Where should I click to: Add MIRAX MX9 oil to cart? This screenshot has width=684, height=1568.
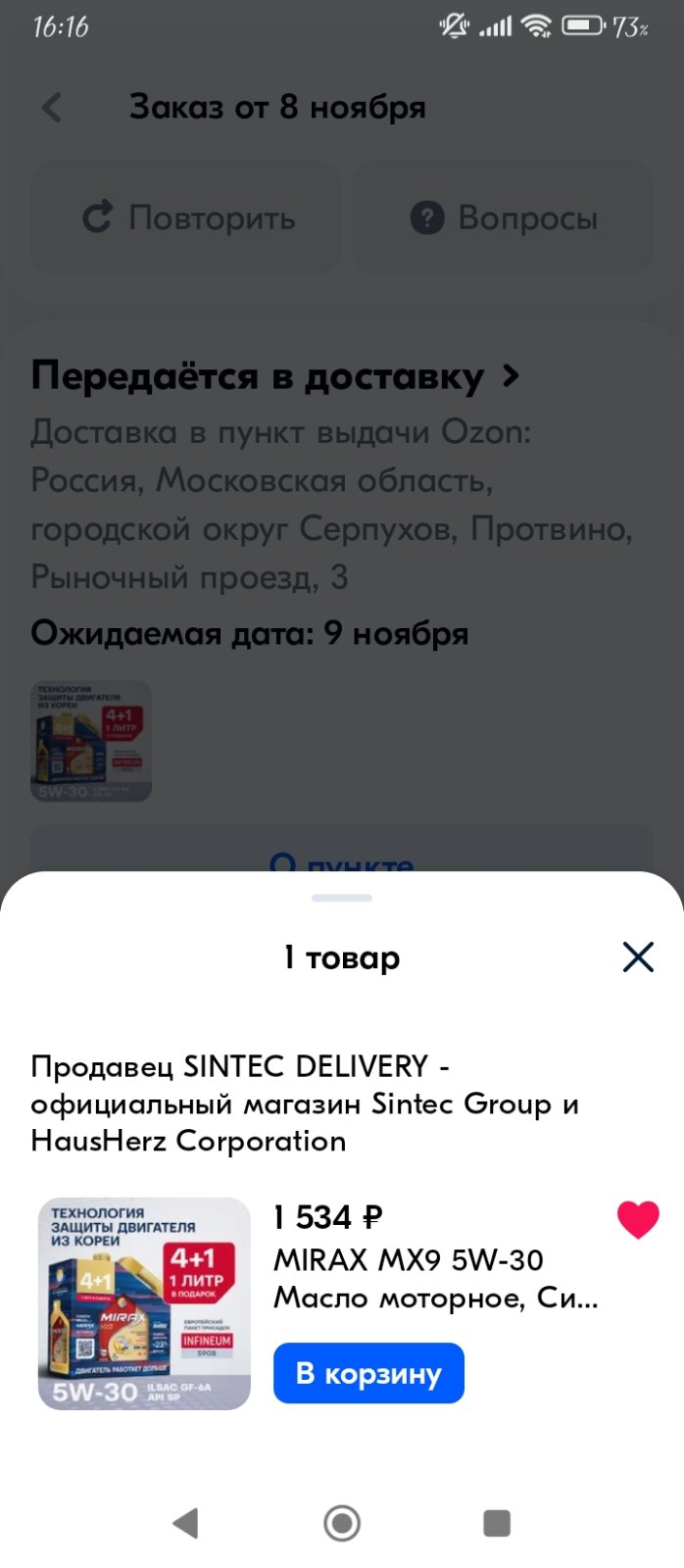click(368, 1373)
